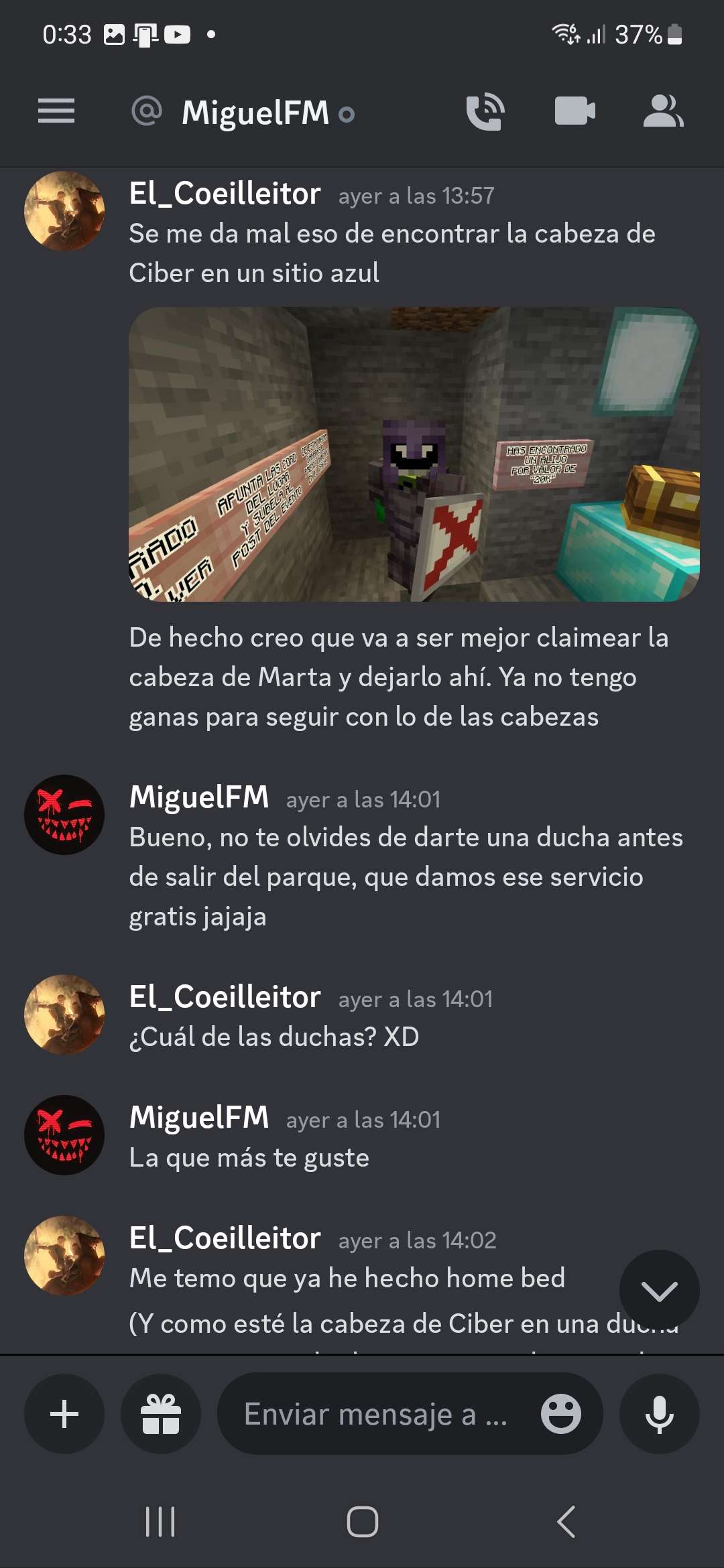
Task: Go to the system home screen
Action: [362, 1521]
